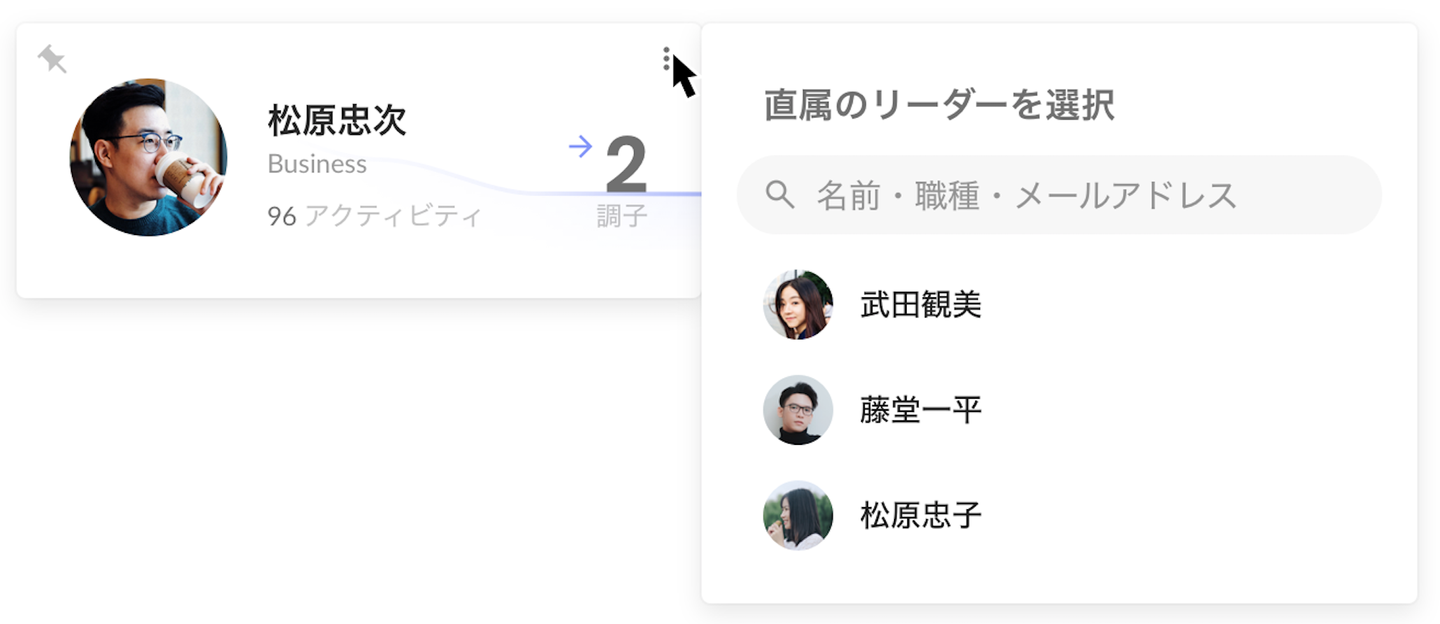1440x624 pixels.
Task: Open the three-dot menu on 松原忠次's card
Action: (x=666, y=60)
